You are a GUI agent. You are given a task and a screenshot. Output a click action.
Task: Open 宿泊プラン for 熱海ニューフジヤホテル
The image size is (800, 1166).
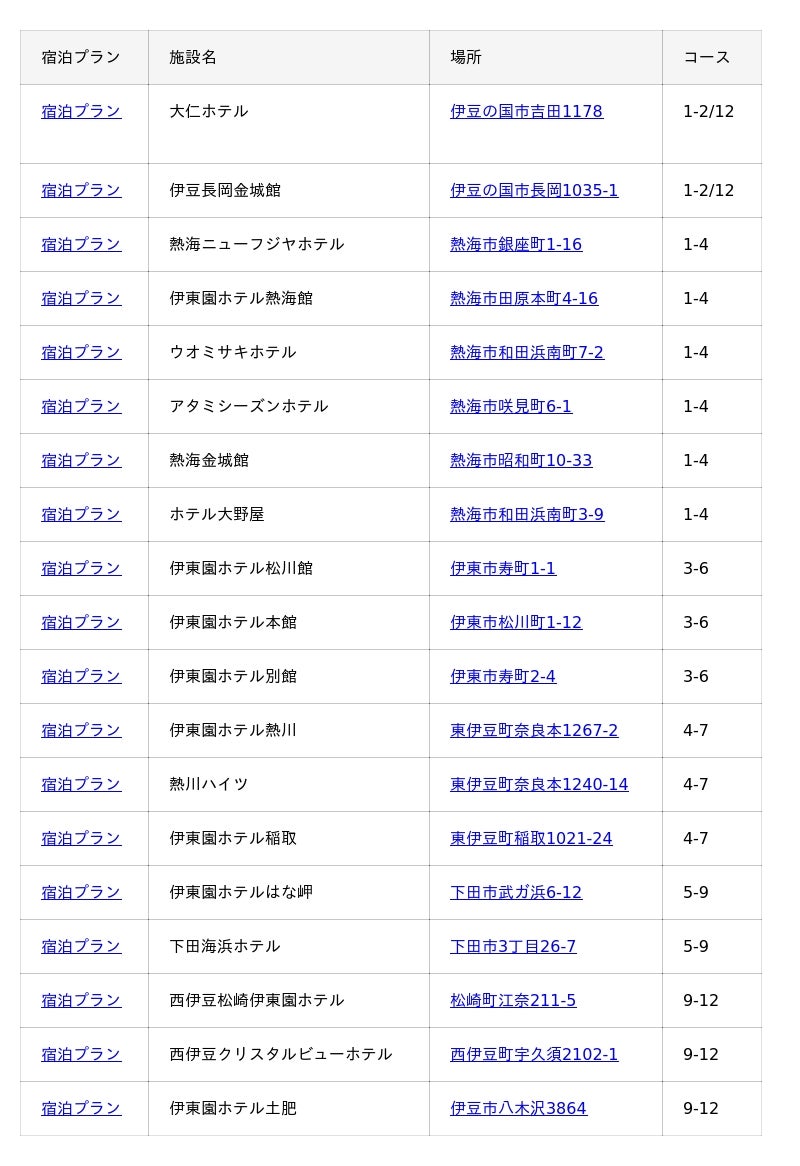pyautogui.click(x=81, y=244)
